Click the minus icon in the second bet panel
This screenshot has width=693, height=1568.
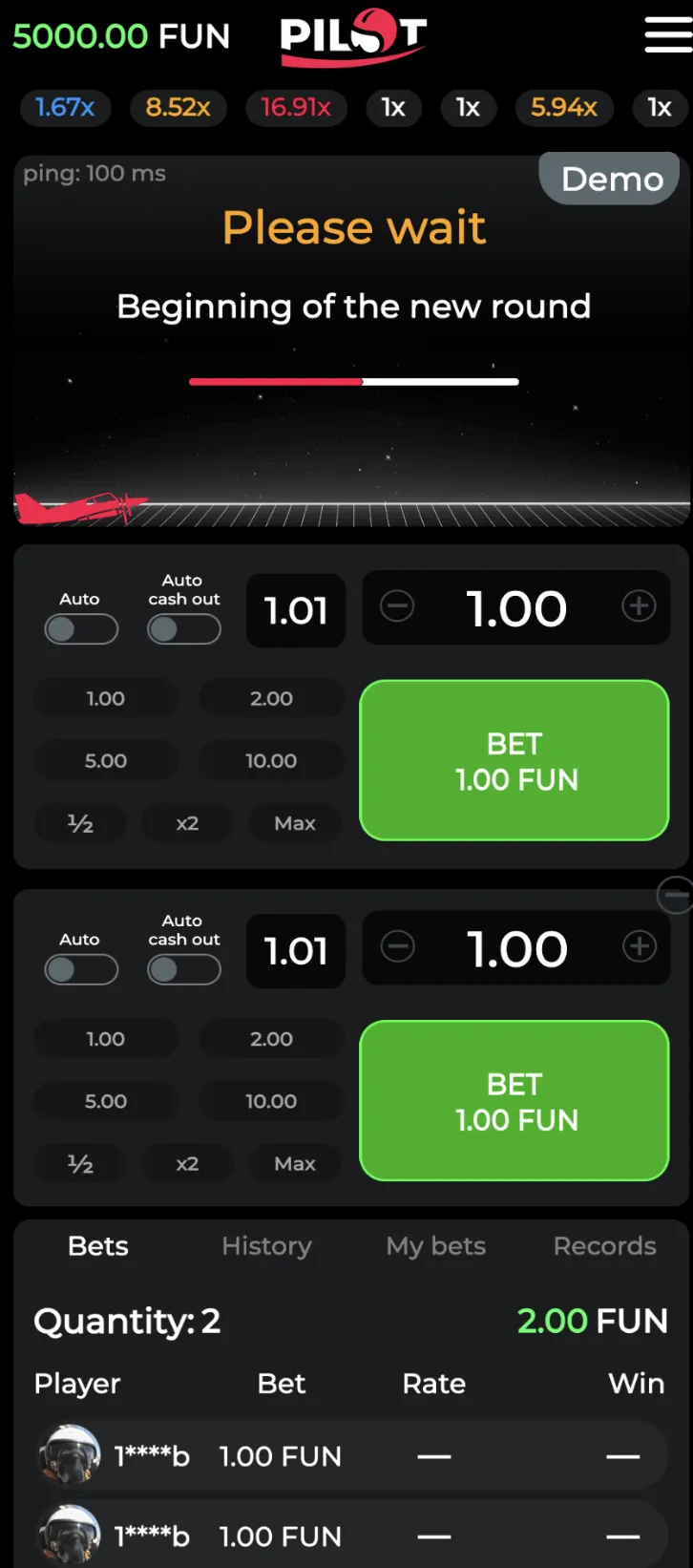pyautogui.click(x=396, y=947)
